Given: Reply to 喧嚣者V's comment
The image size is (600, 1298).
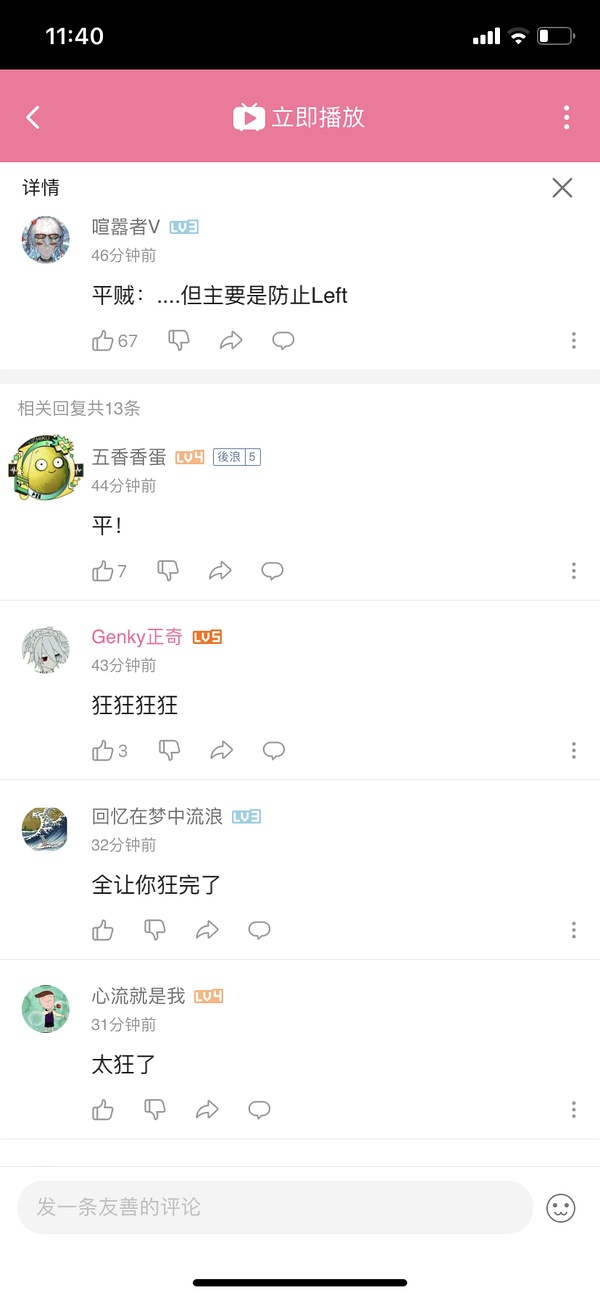Looking at the screenshot, I should pyautogui.click(x=283, y=341).
